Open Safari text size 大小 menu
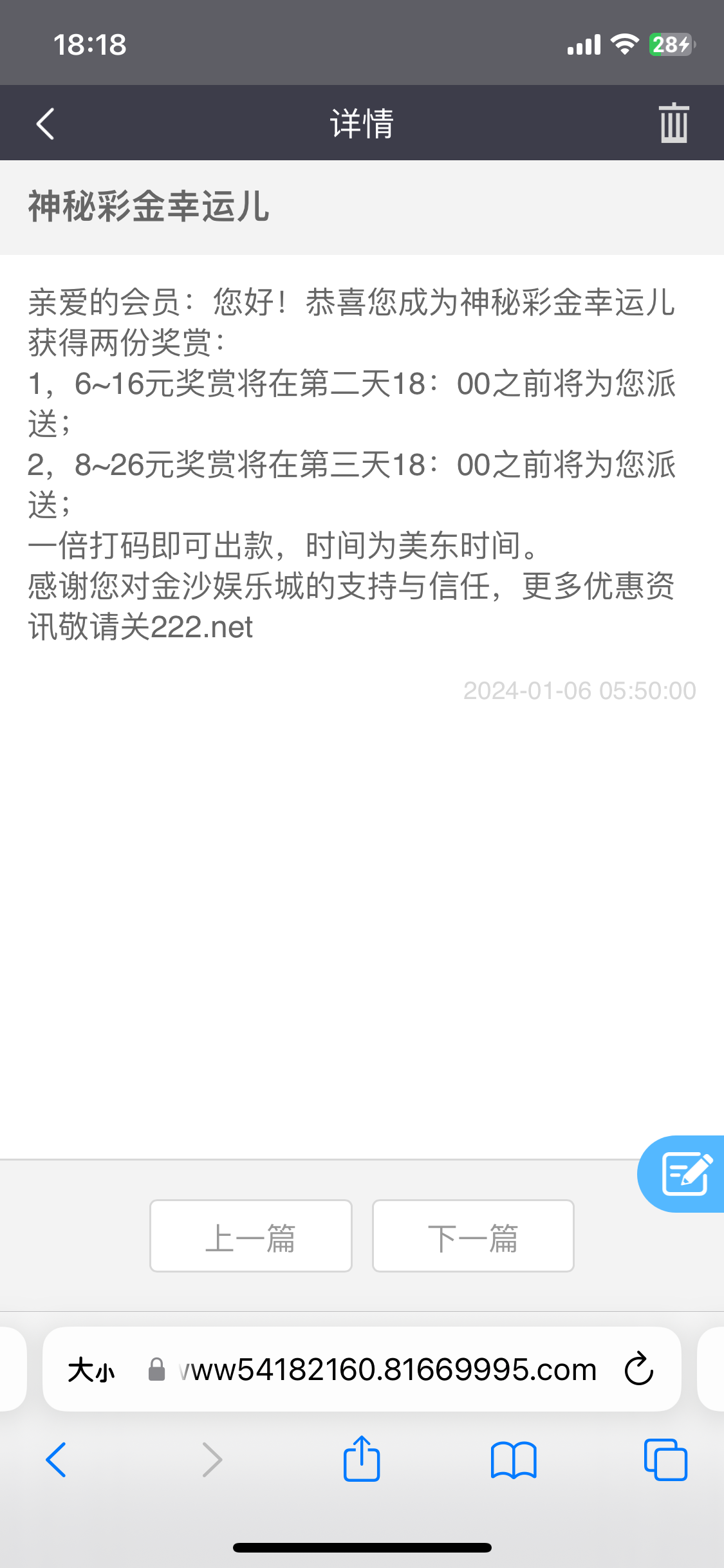Image resolution: width=724 pixels, height=1568 pixels. [x=91, y=1370]
